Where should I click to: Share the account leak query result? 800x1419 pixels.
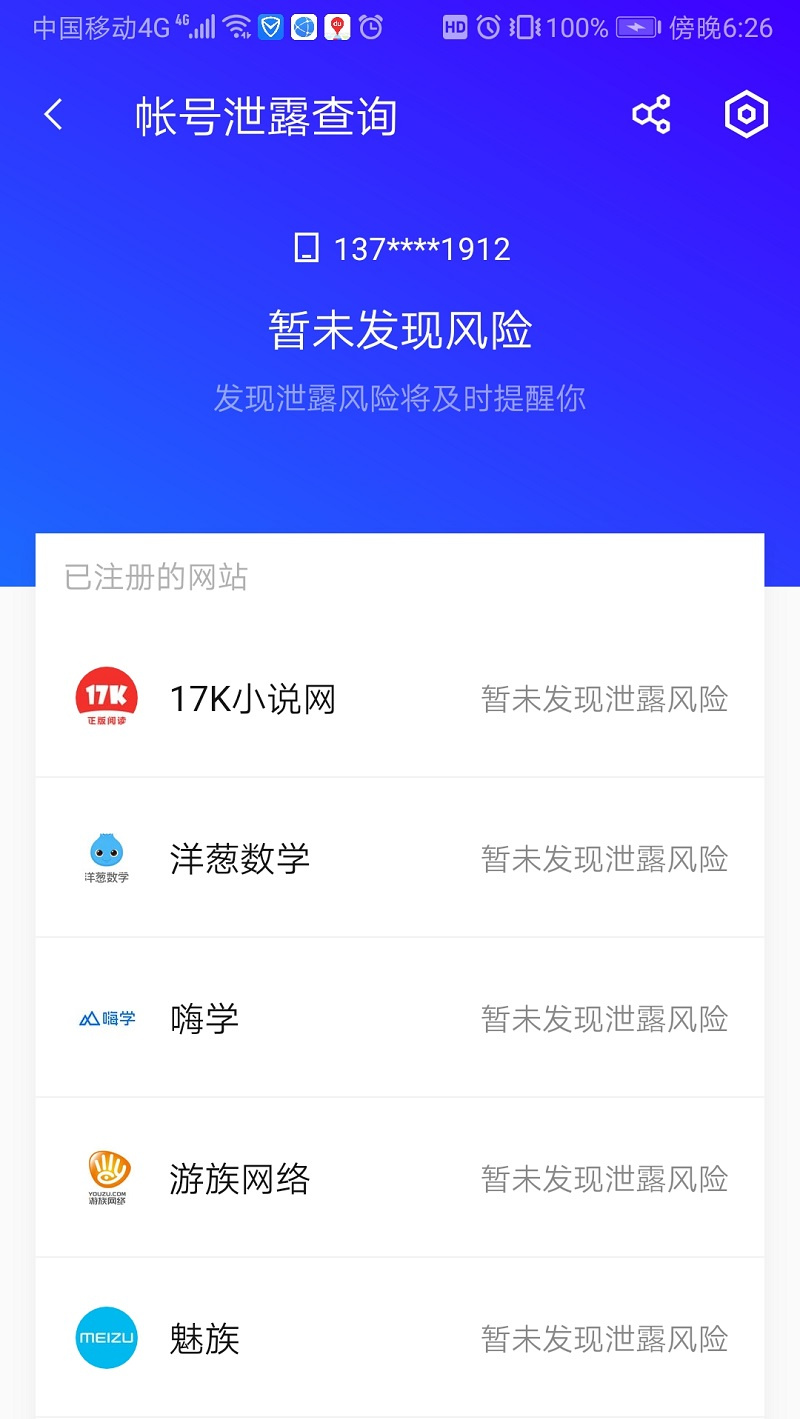(651, 115)
